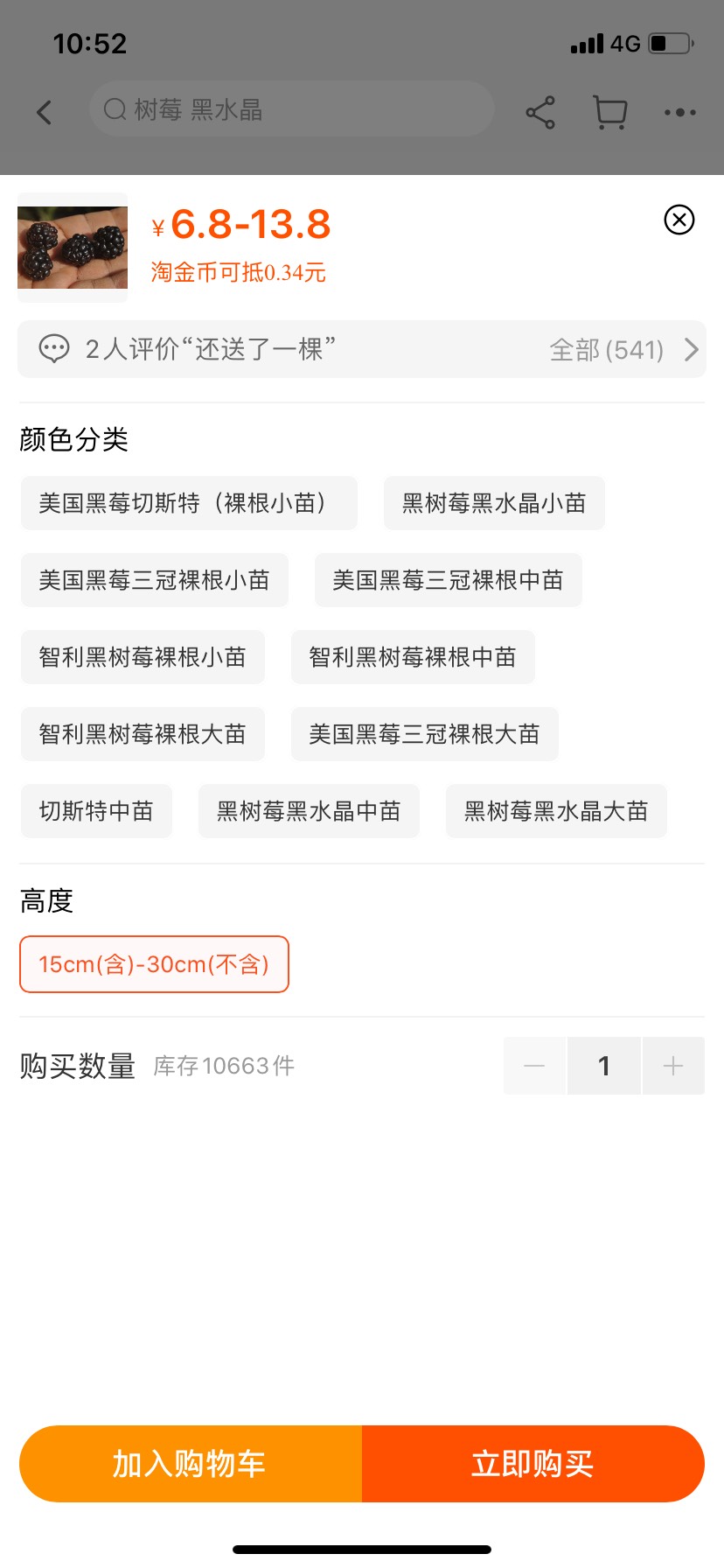Toggle height 15cm(含)-30cm(不含) option

tap(154, 964)
